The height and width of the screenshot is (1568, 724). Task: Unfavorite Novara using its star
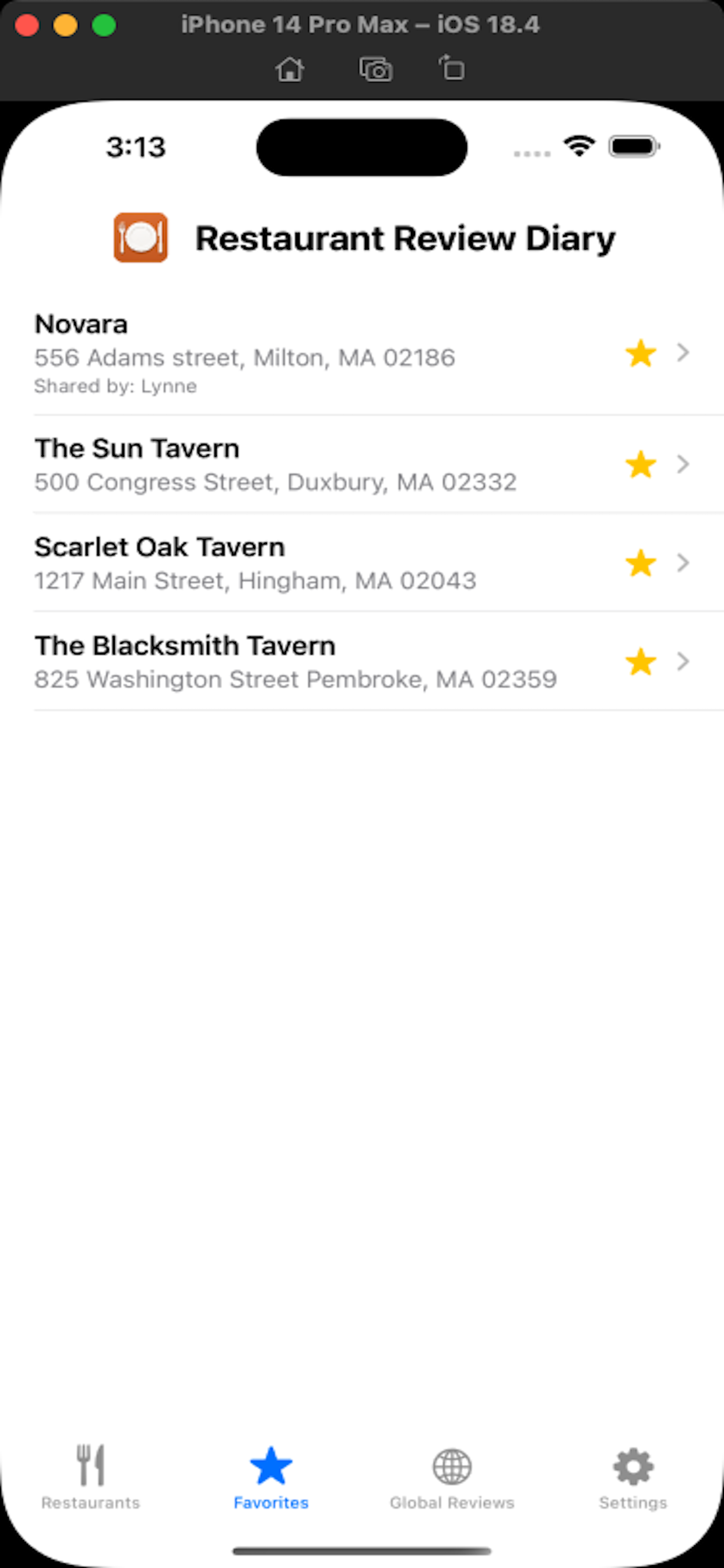tap(640, 353)
